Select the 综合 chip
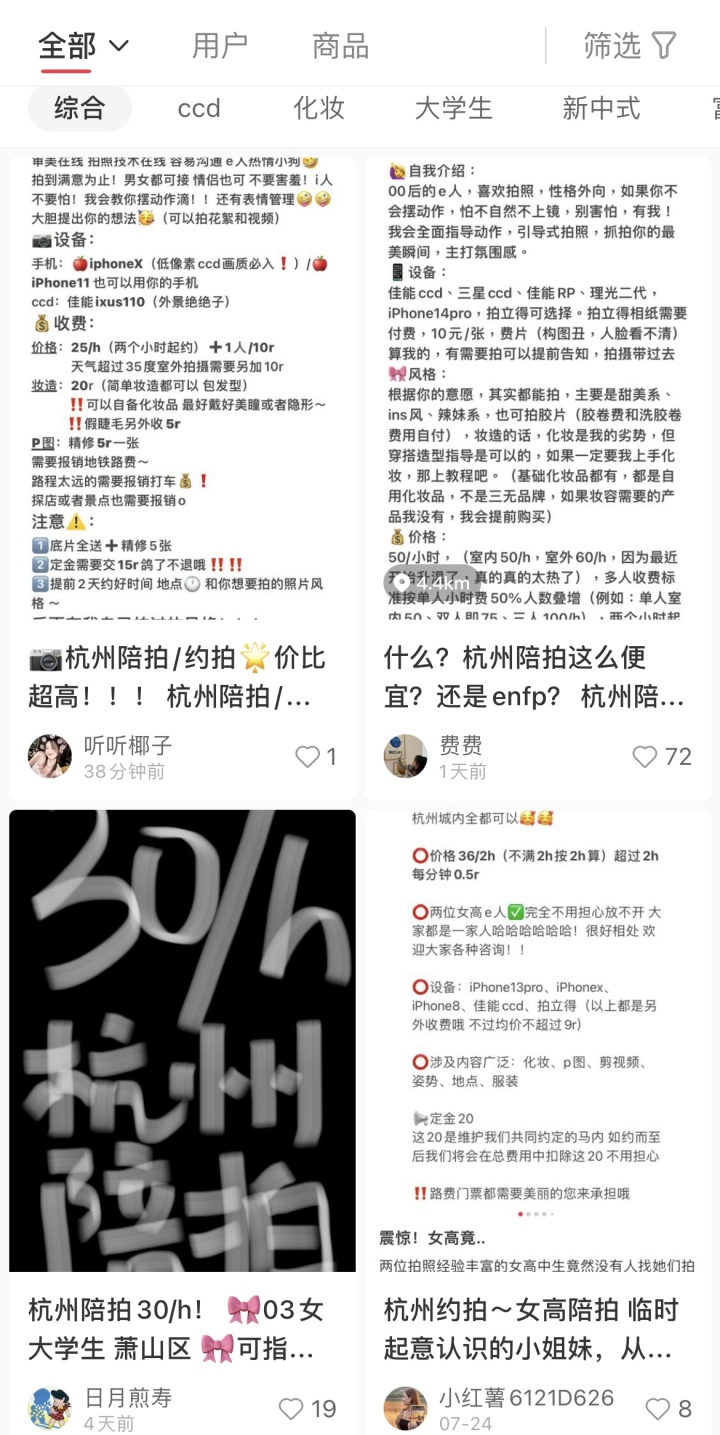Image resolution: width=720 pixels, height=1435 pixels. [x=79, y=108]
